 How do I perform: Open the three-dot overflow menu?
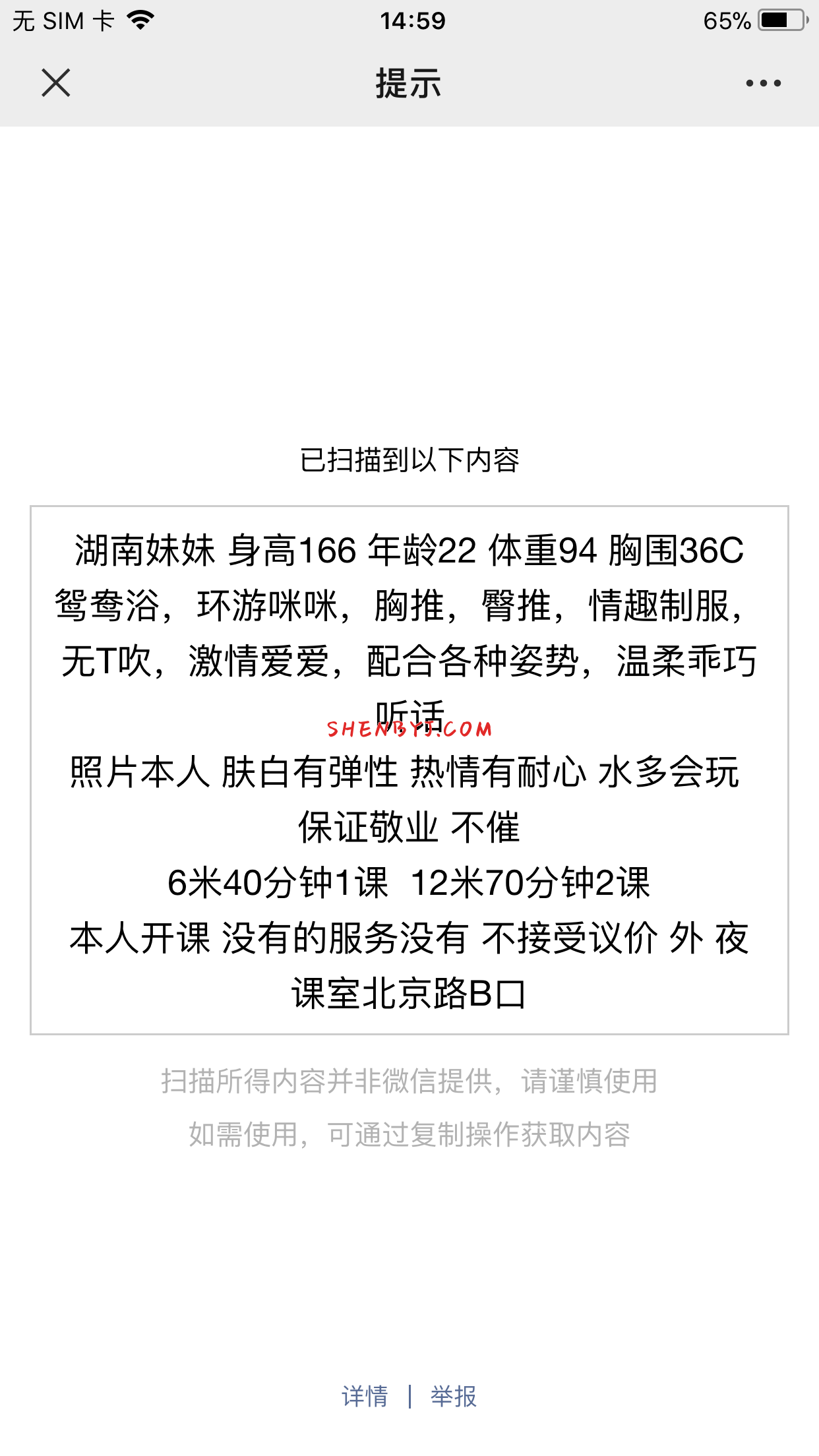pyautogui.click(x=763, y=83)
